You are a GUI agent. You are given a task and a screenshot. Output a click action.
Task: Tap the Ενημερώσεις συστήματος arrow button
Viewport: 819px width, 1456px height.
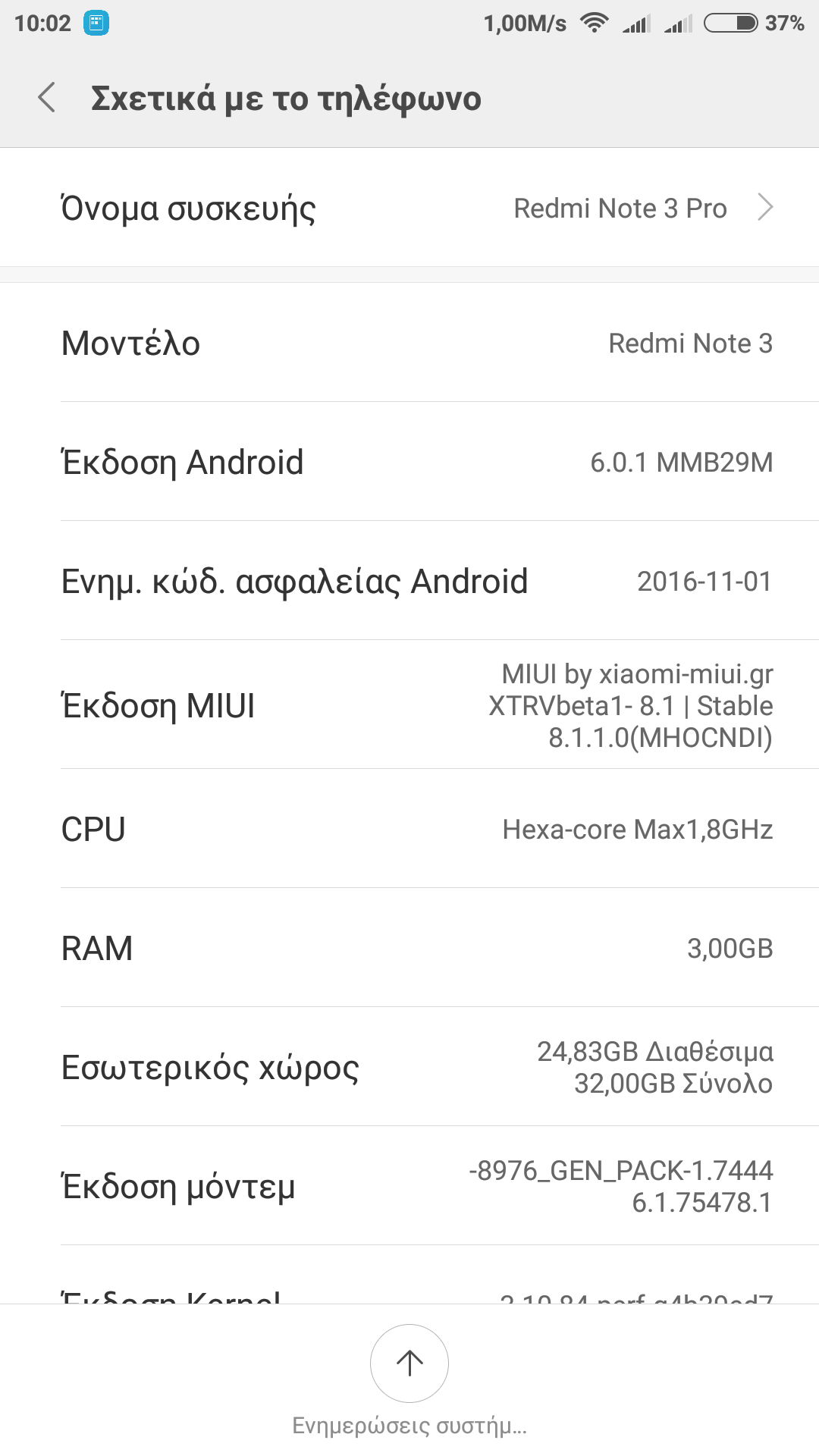(409, 1363)
